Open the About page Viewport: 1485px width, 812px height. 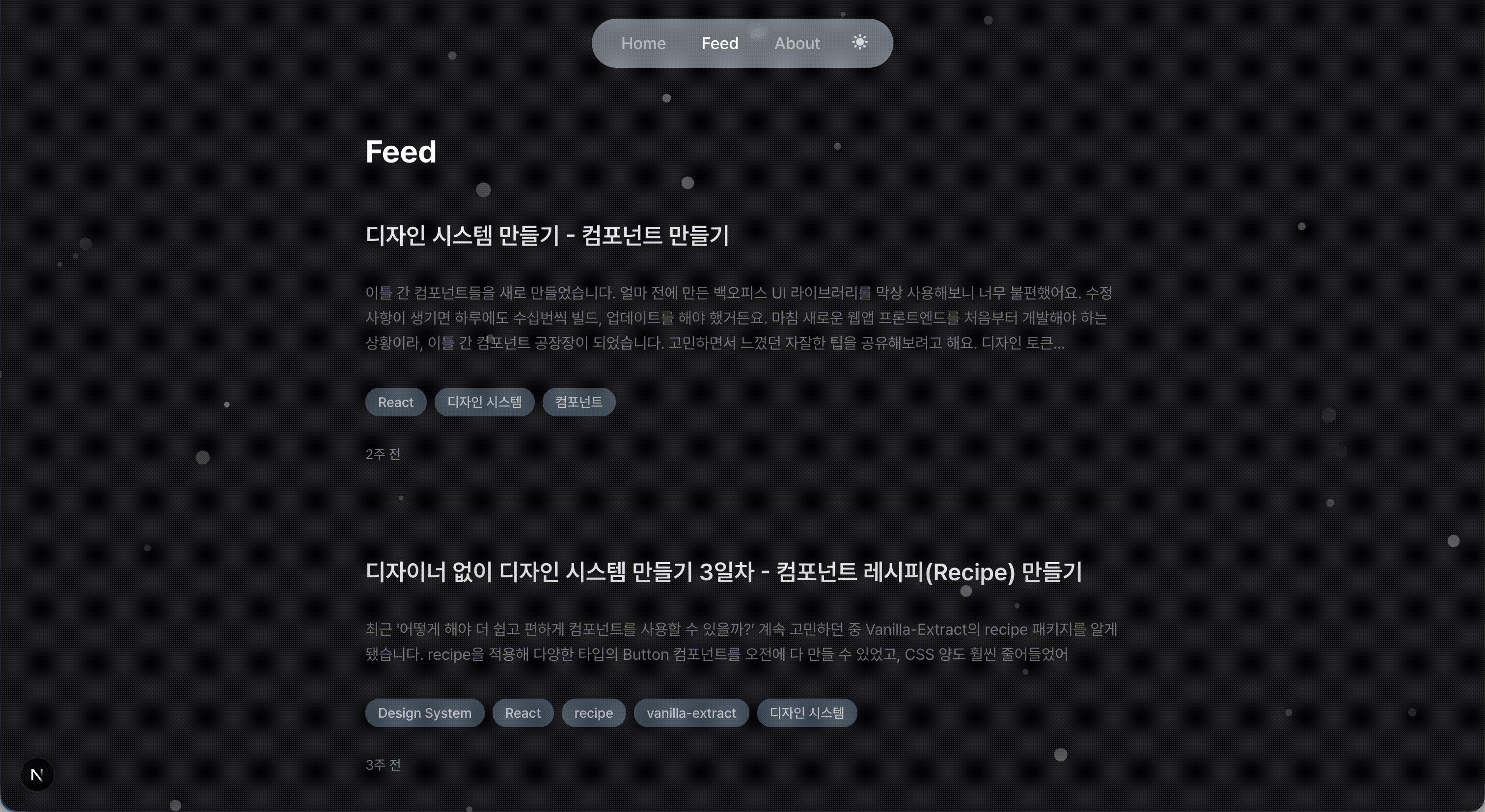(x=797, y=43)
